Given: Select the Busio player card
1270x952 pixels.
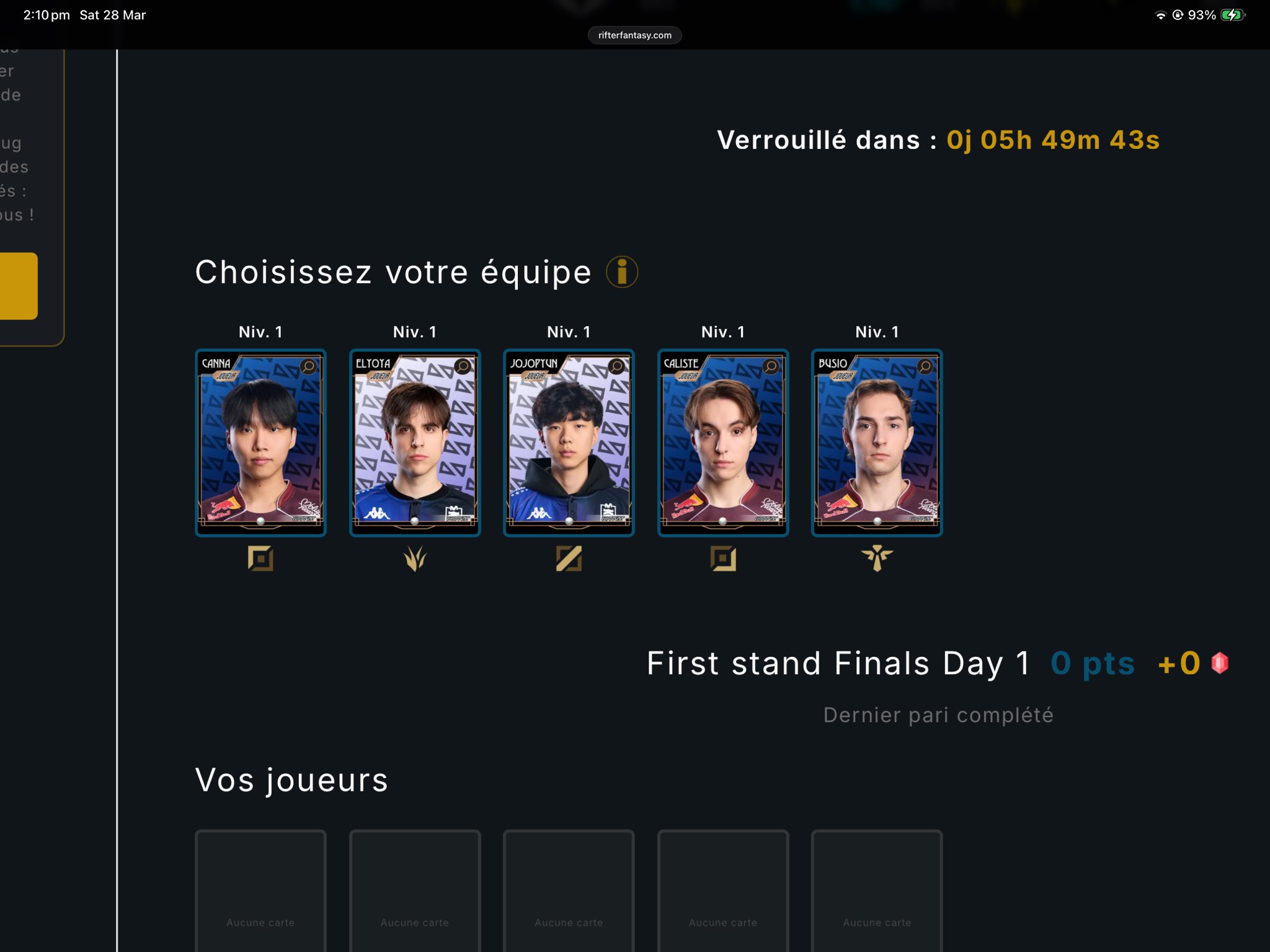Looking at the screenshot, I should (877, 443).
